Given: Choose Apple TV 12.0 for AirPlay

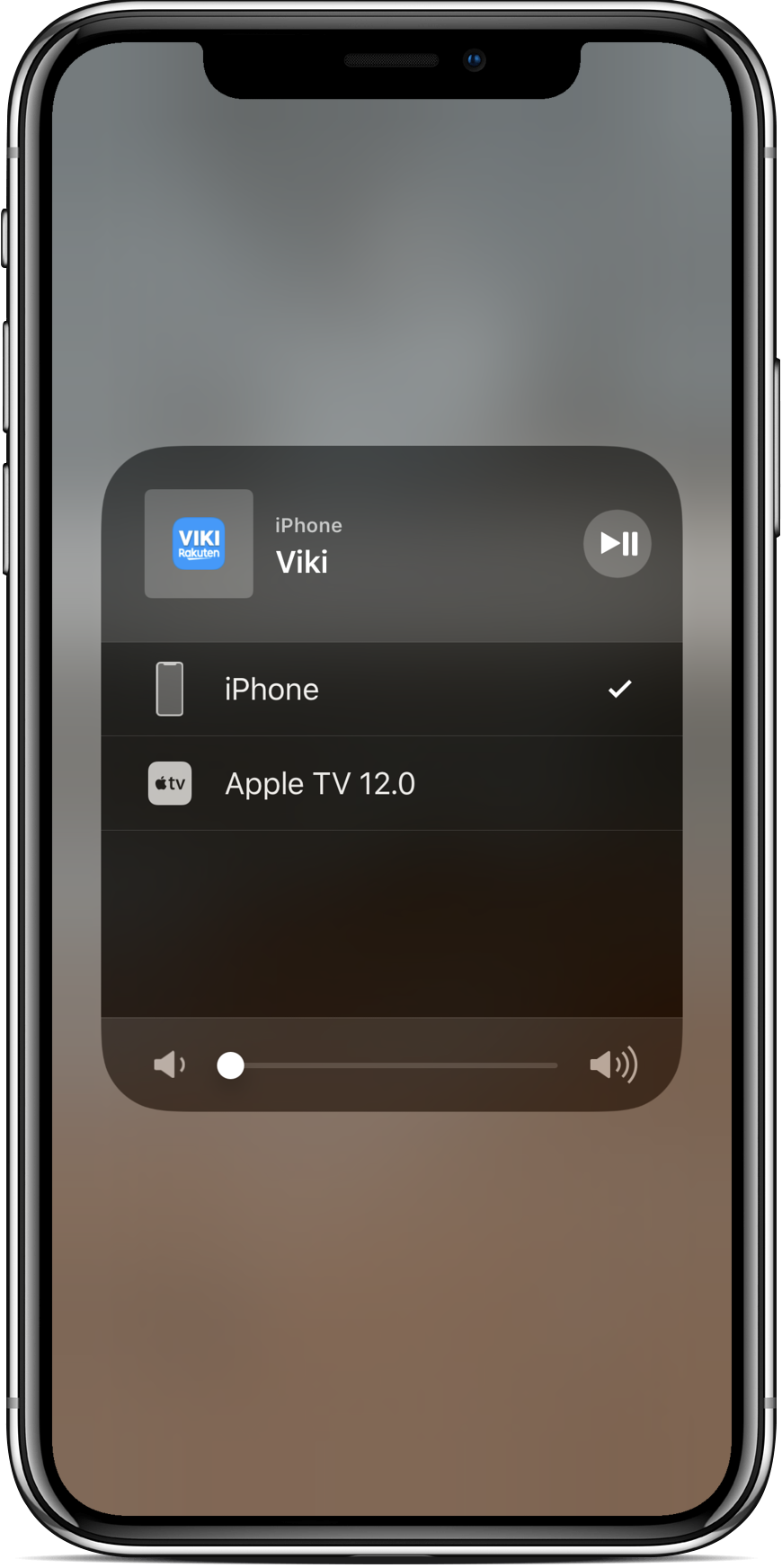Looking at the screenshot, I should (x=391, y=783).
